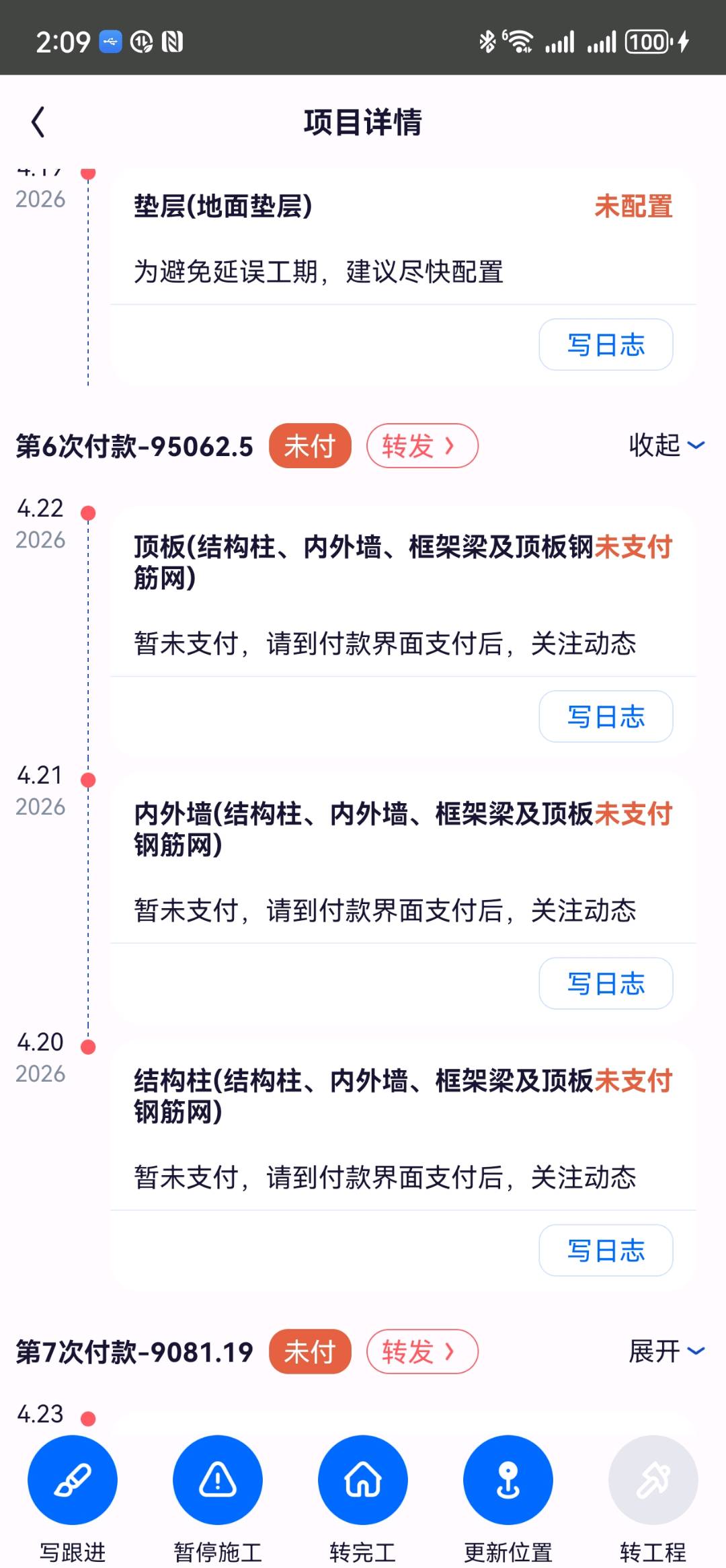
Task: Go back from 项目详情 page
Action: [38, 122]
